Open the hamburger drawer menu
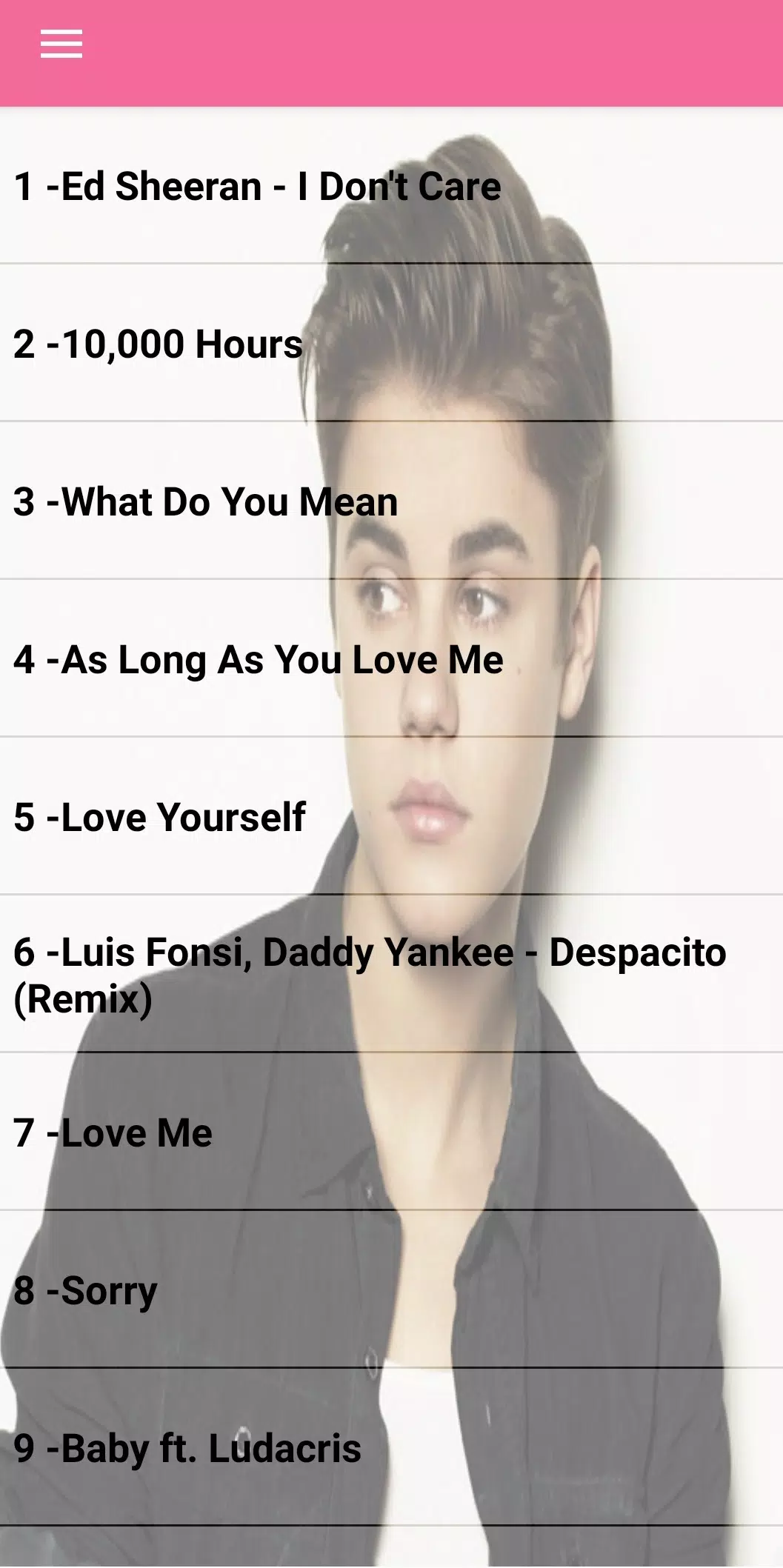 (61, 44)
